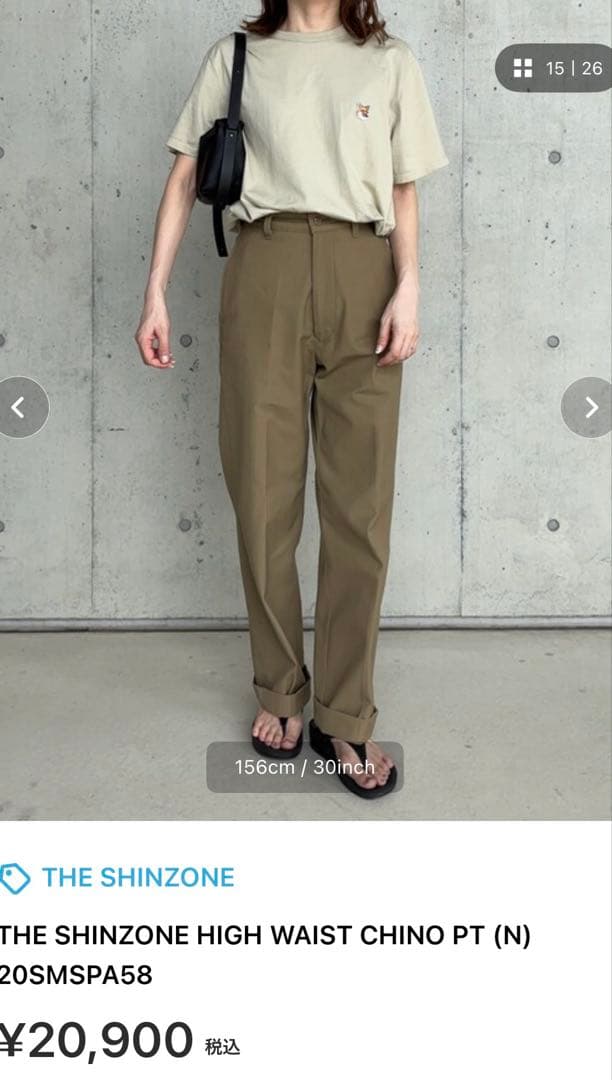The image size is (612, 1080).
Task: Open the 15 | 26 image grid view
Action: tap(558, 68)
